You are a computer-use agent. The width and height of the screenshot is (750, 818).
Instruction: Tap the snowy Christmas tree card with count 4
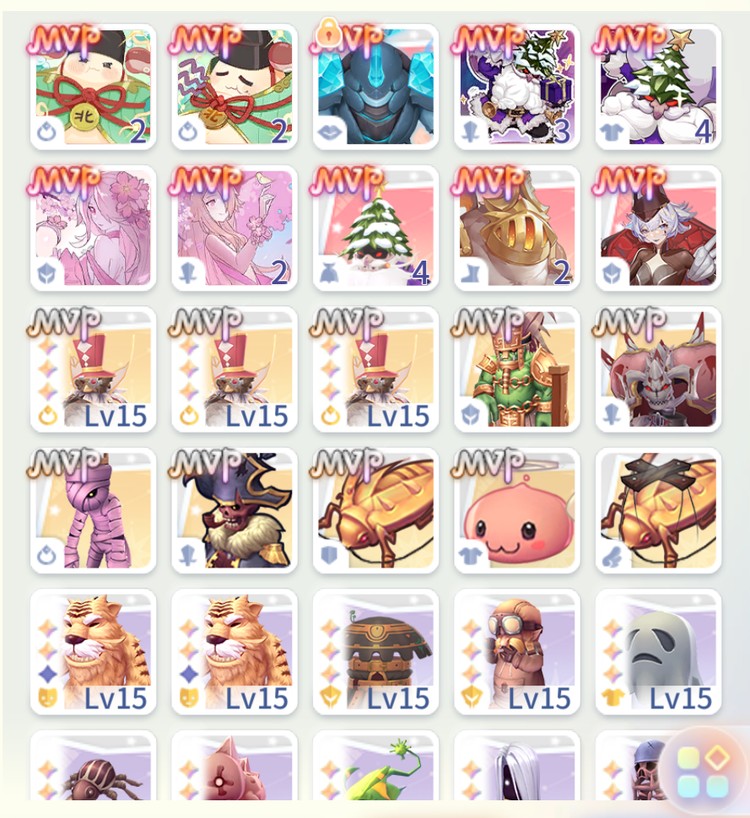[x=375, y=229]
